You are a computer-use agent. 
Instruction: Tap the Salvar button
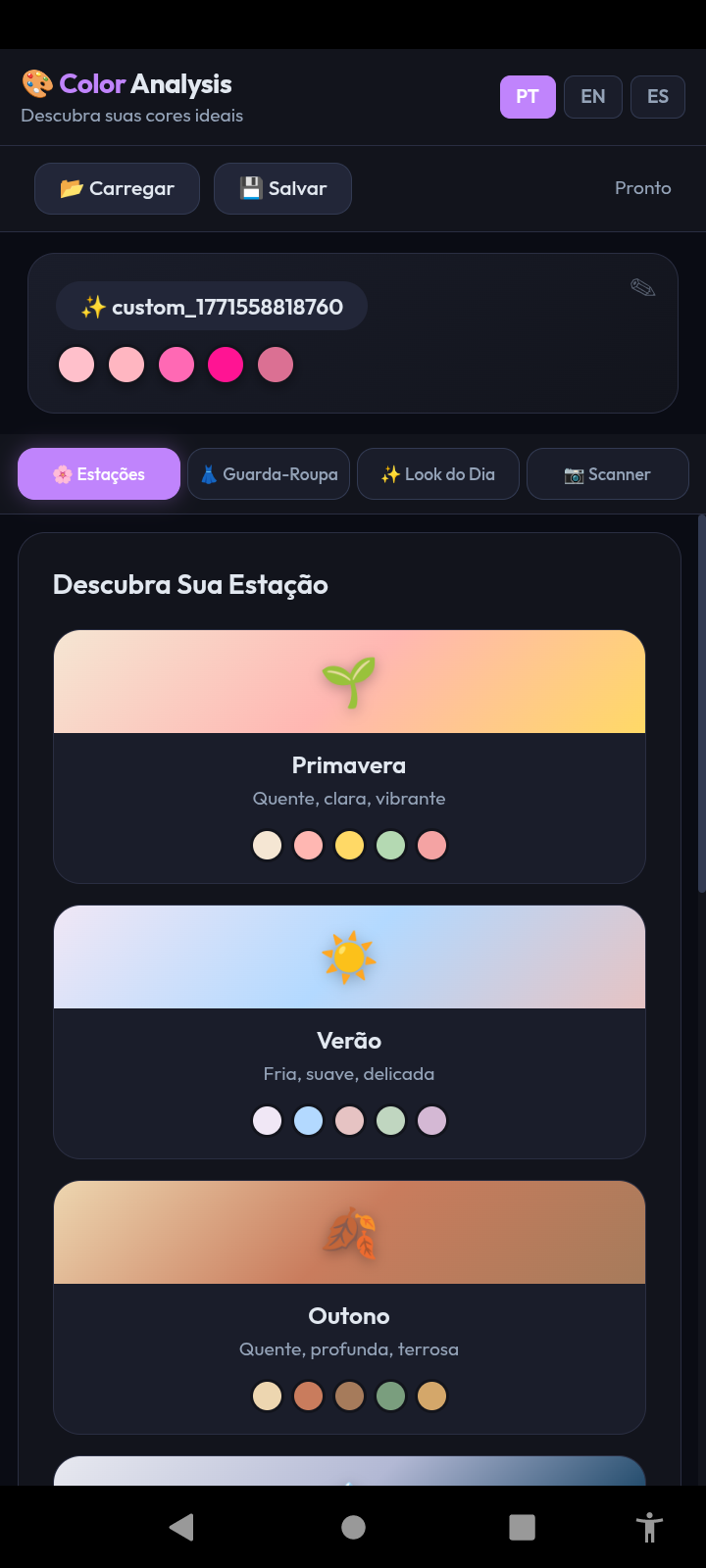[282, 188]
